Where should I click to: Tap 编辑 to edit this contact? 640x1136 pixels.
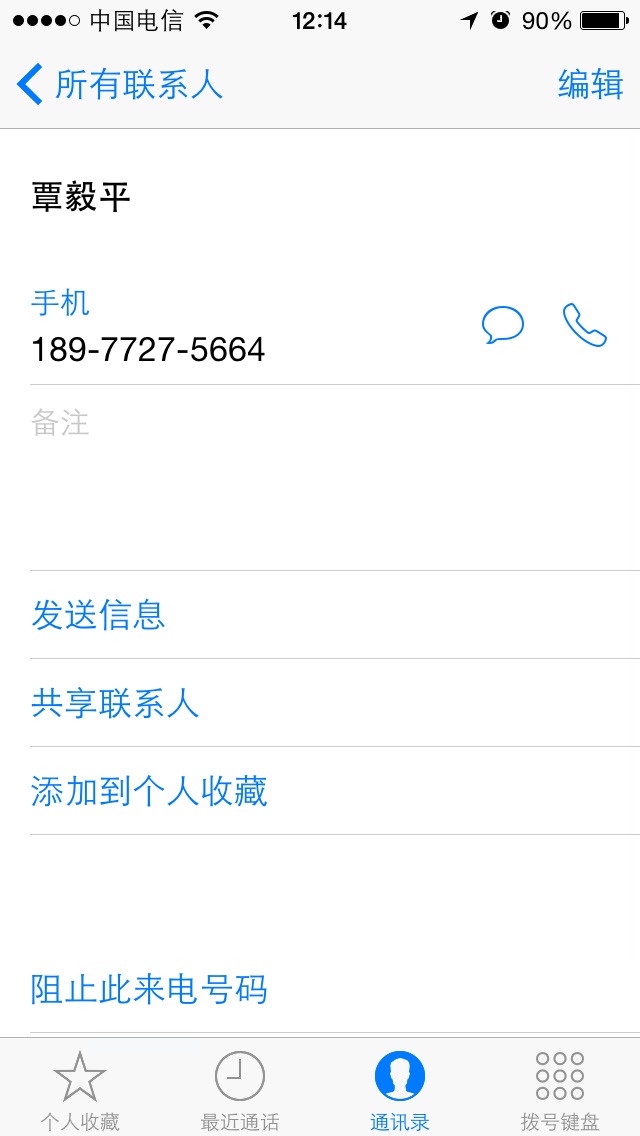point(590,85)
